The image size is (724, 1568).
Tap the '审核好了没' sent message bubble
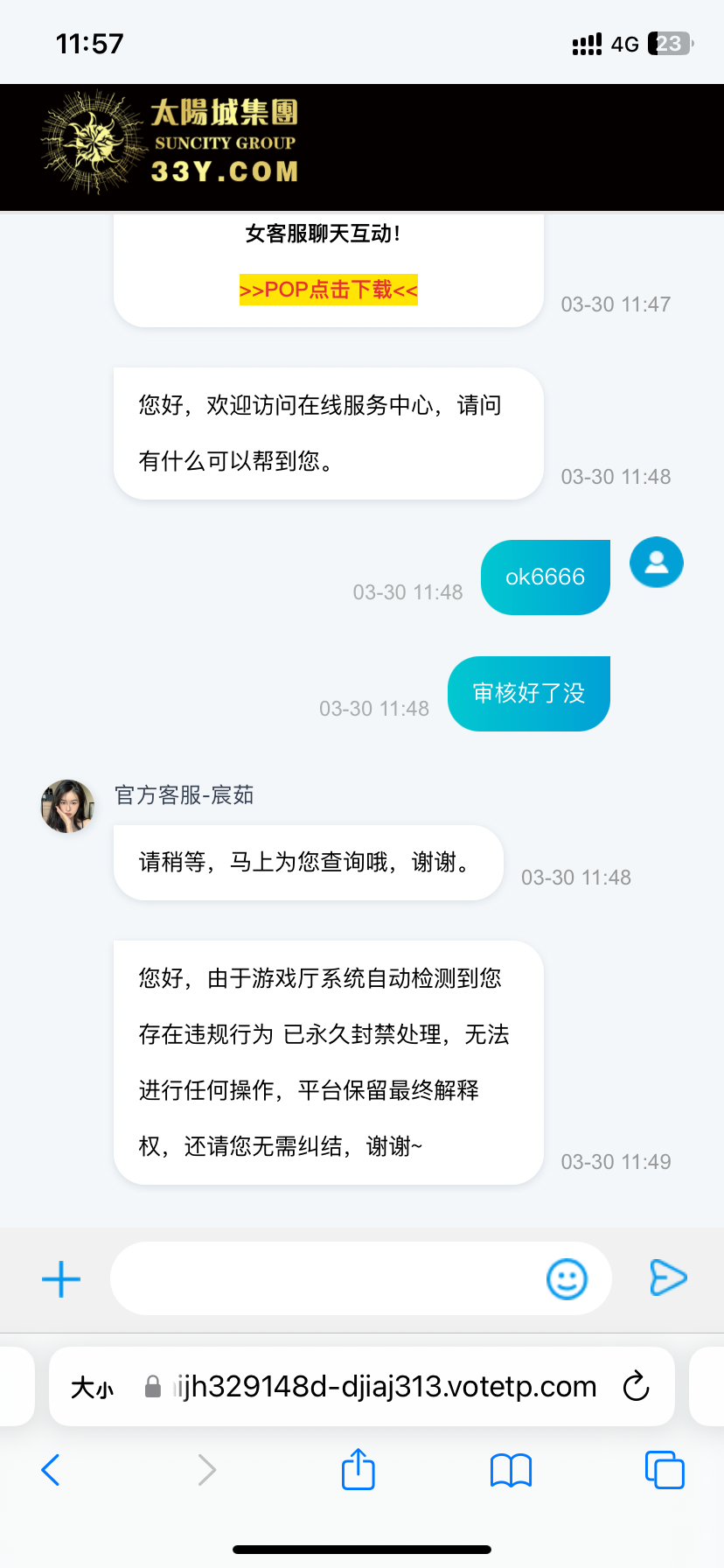528,693
